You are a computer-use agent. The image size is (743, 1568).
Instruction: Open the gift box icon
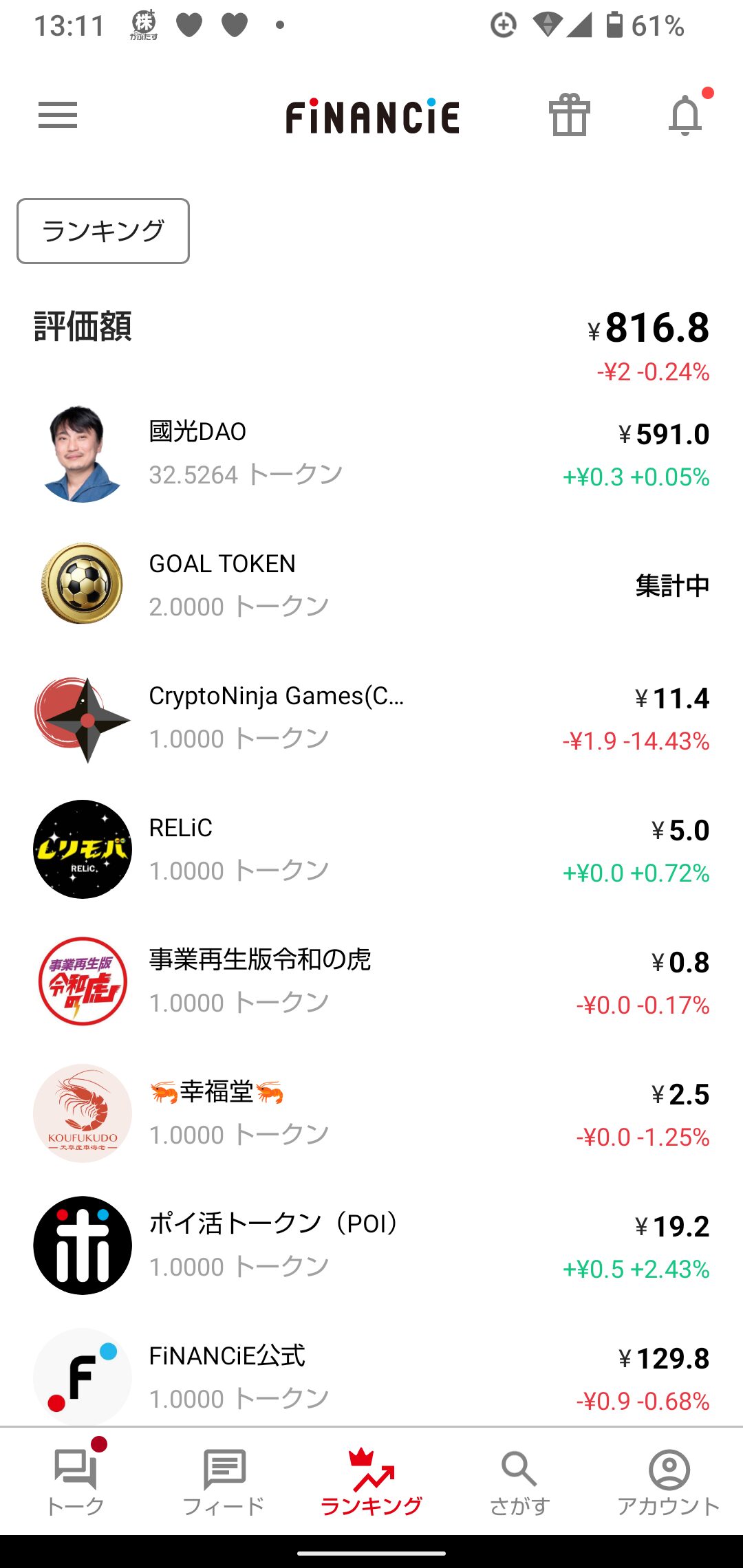pos(569,115)
